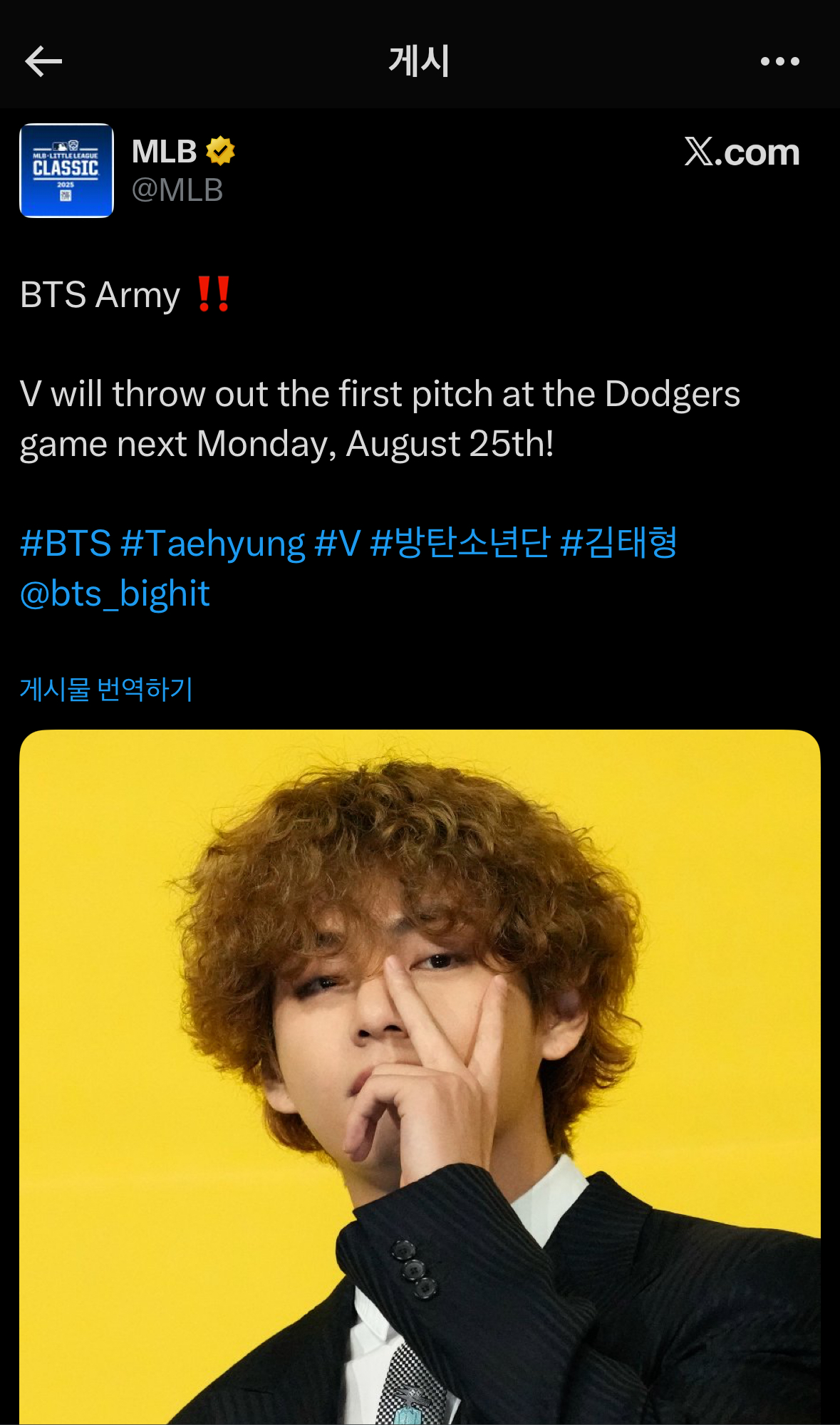Open the #Taehyung hashtag

[213, 544]
